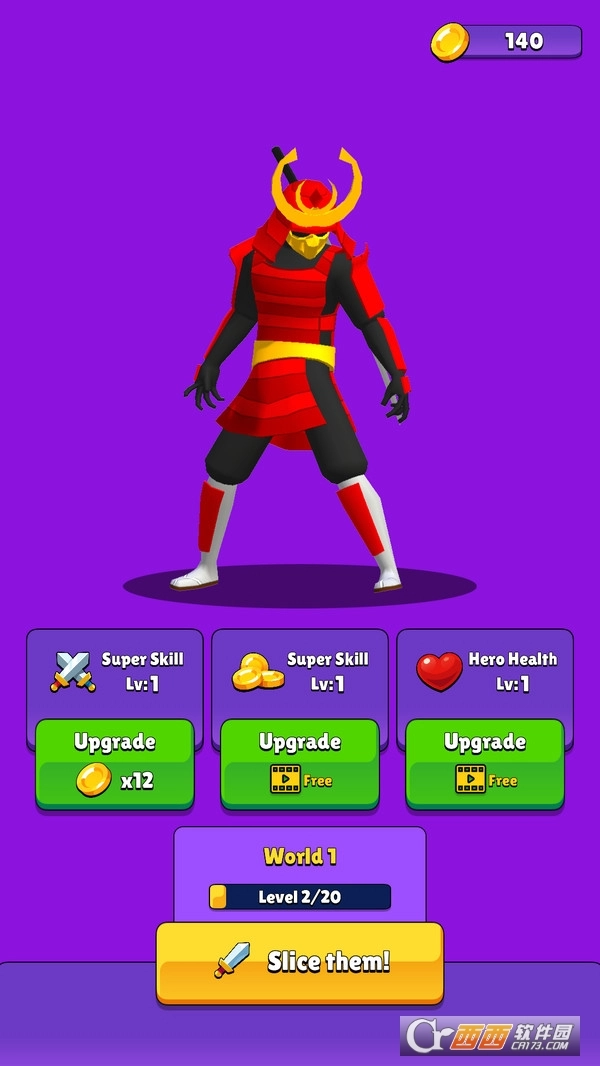Upgrade Hero Health with free video
This screenshot has width=600, height=1066.
click(485, 762)
